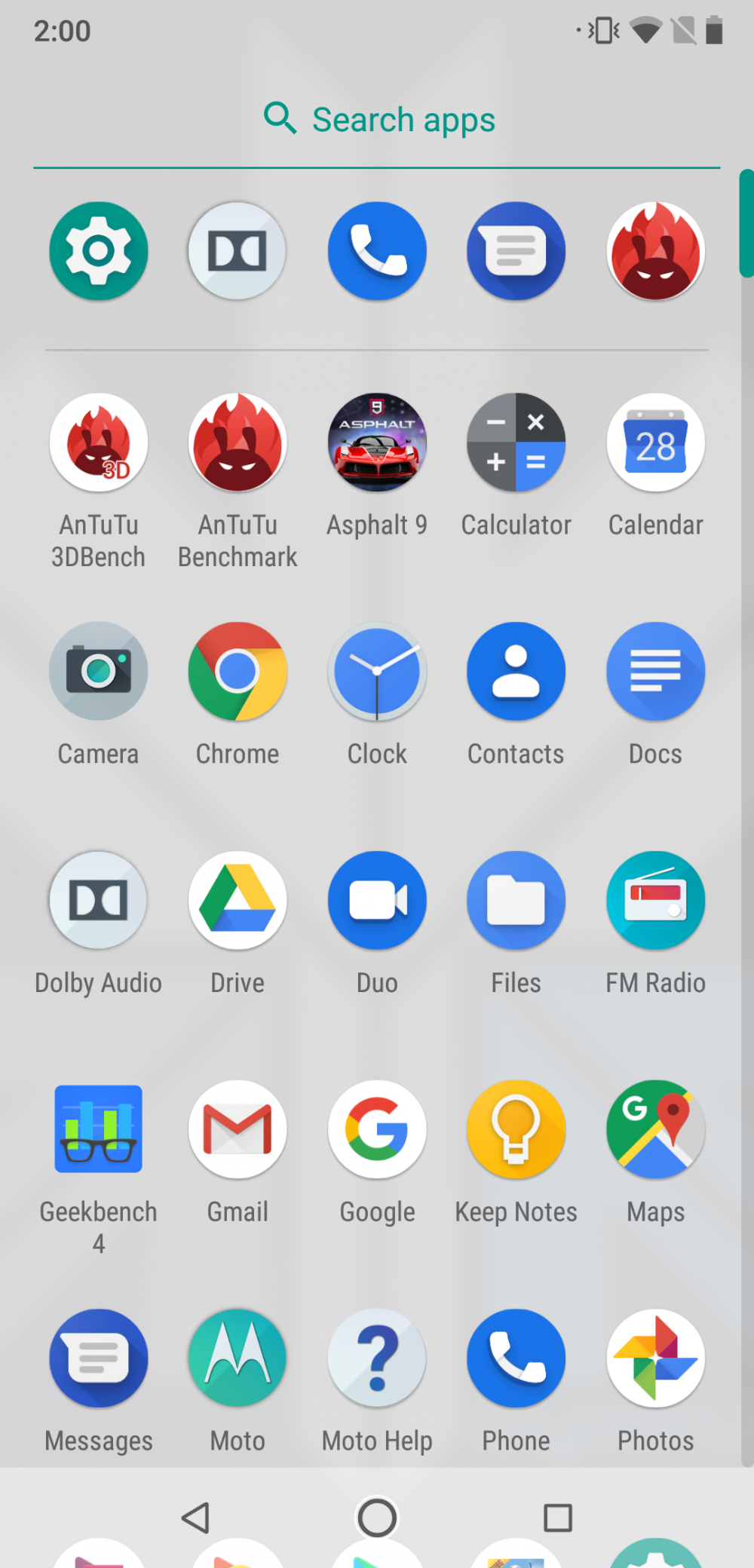Open the Gmail app
The width and height of the screenshot is (754, 1568).
pos(238,1129)
